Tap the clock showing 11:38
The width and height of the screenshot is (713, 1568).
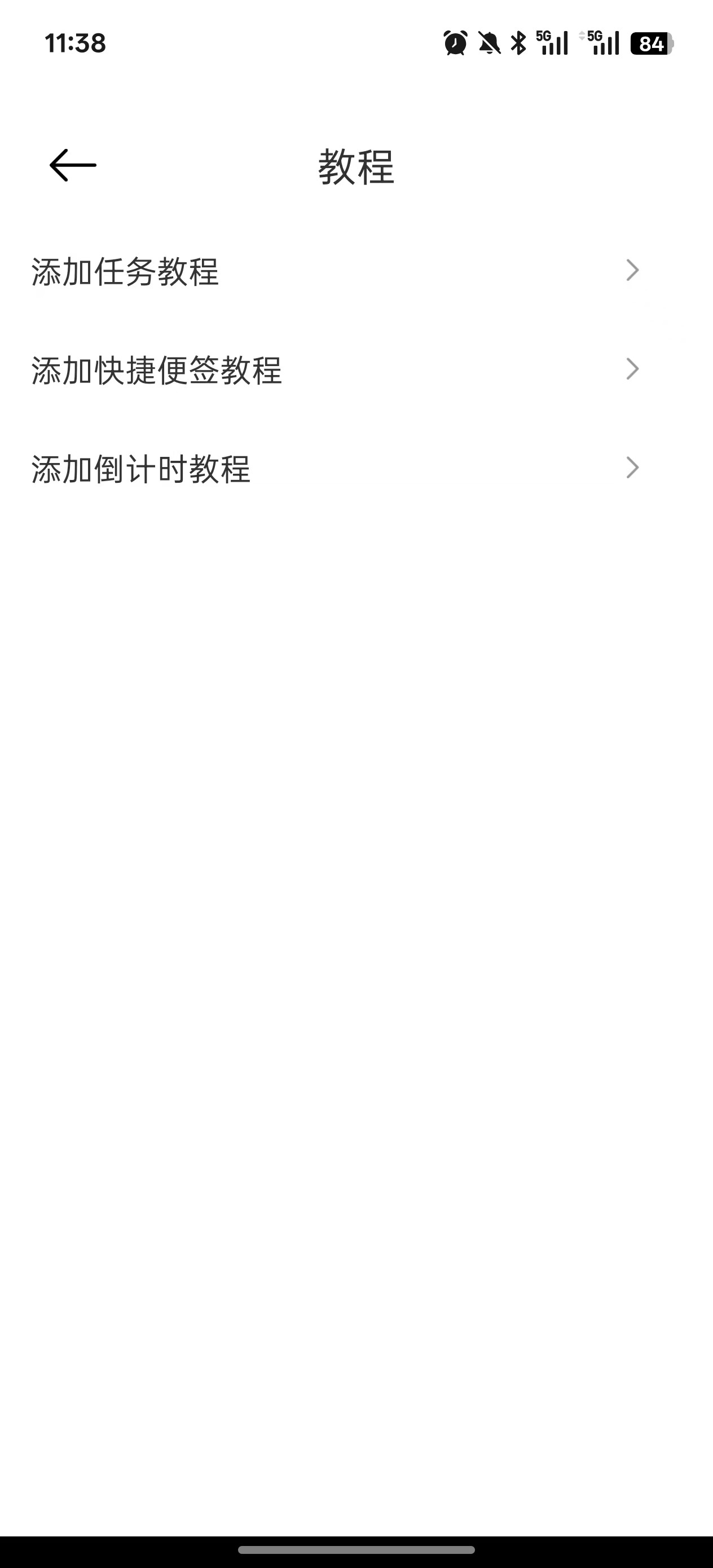(x=75, y=43)
